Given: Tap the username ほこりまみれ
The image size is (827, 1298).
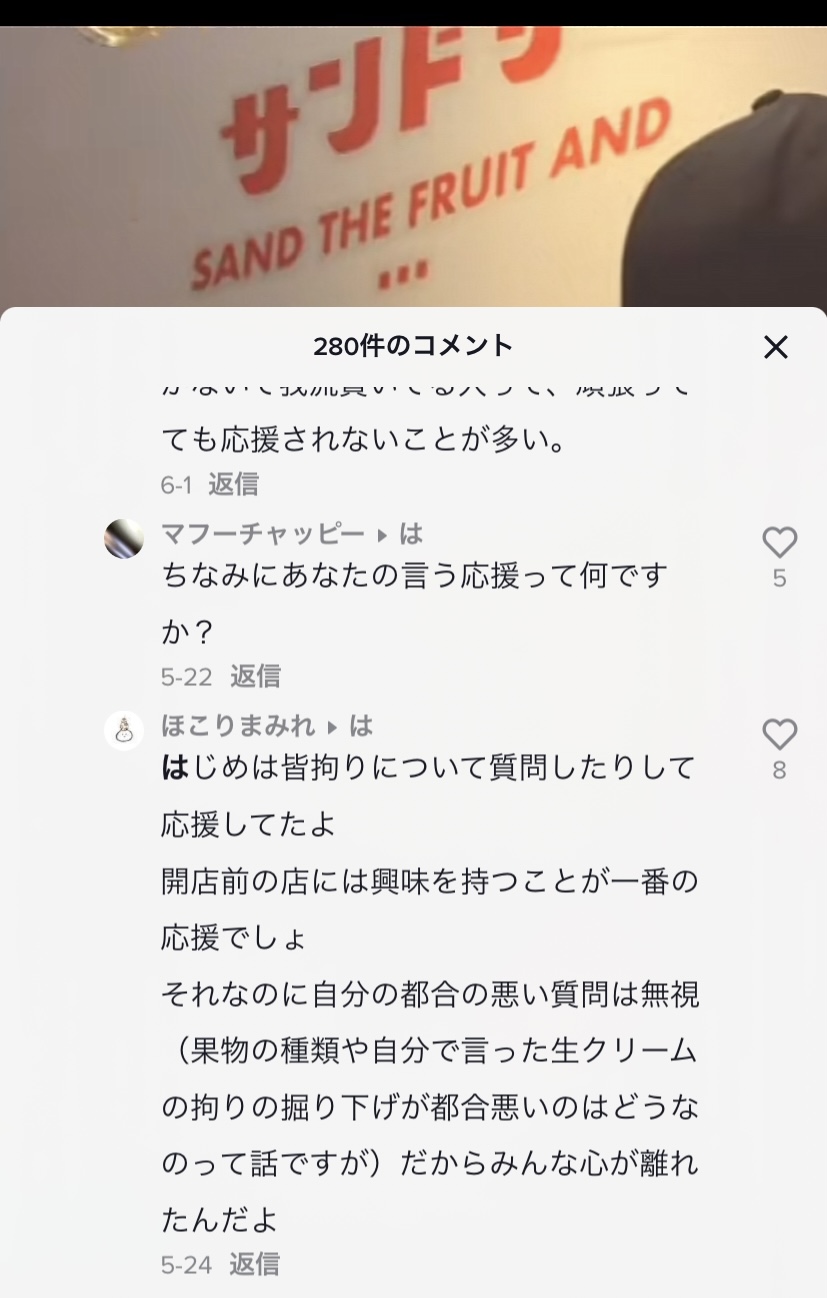Looking at the screenshot, I should pos(238,725).
